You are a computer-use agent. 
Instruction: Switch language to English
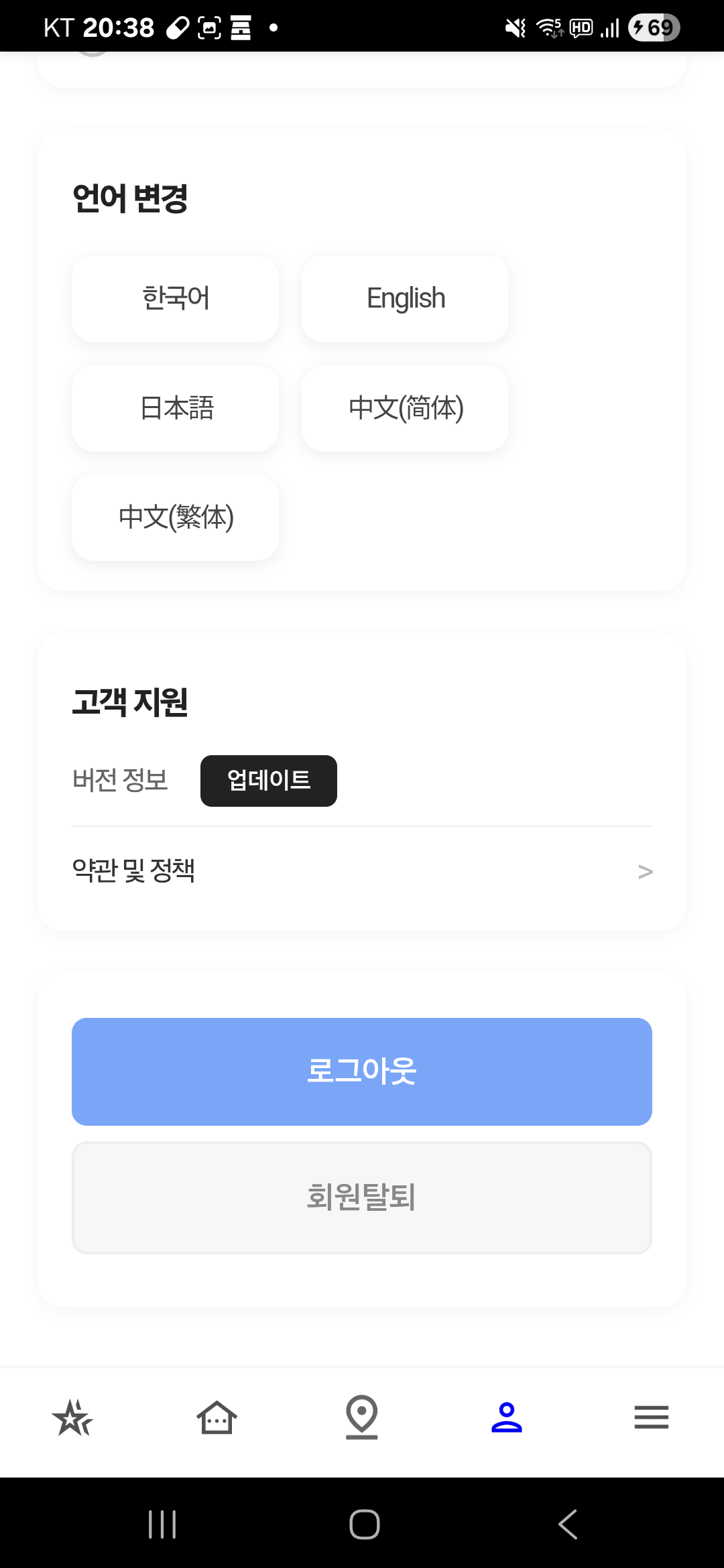pyautogui.click(x=405, y=299)
